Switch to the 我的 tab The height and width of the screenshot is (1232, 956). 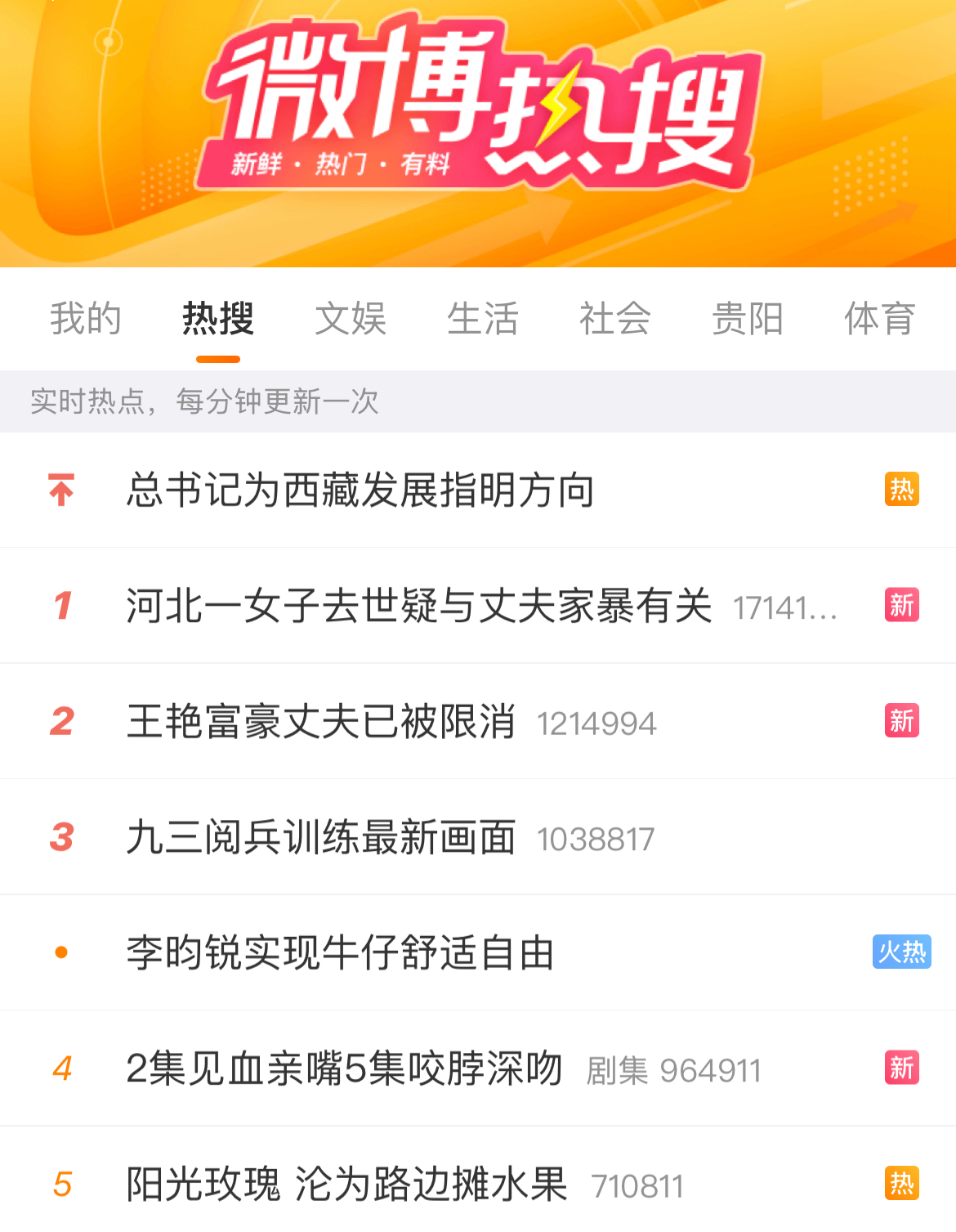point(86,319)
